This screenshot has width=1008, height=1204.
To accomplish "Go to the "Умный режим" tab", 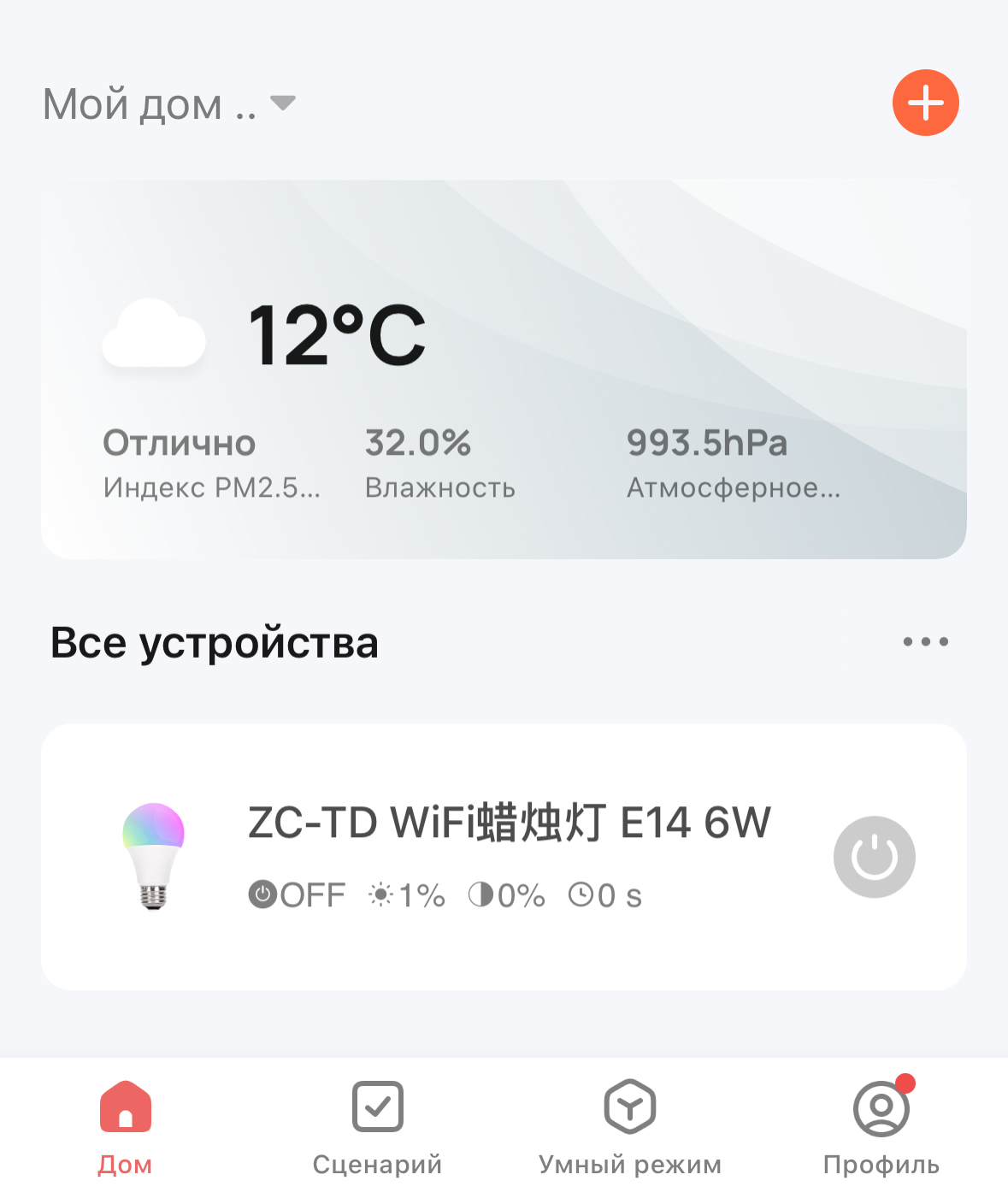I will [629, 1127].
